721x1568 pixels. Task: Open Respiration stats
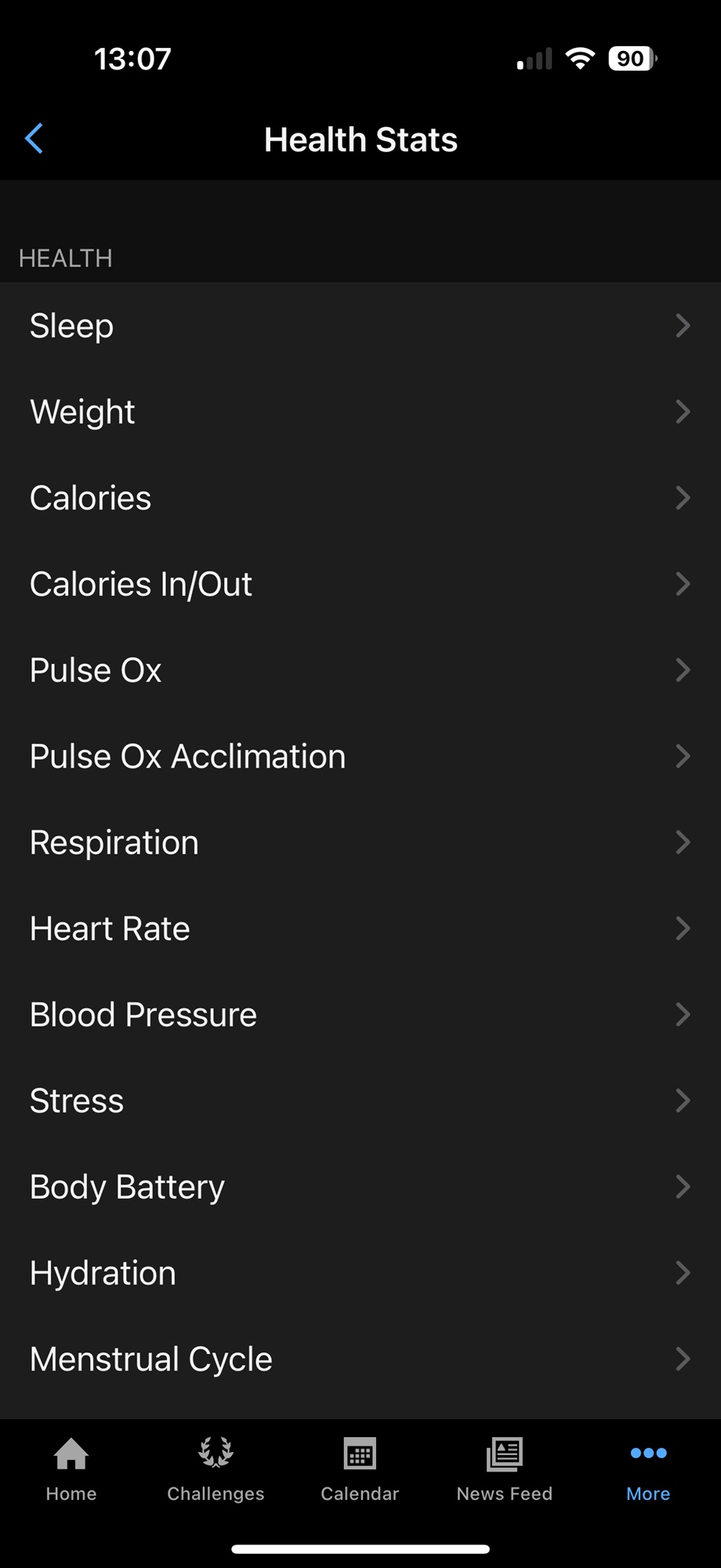360,843
